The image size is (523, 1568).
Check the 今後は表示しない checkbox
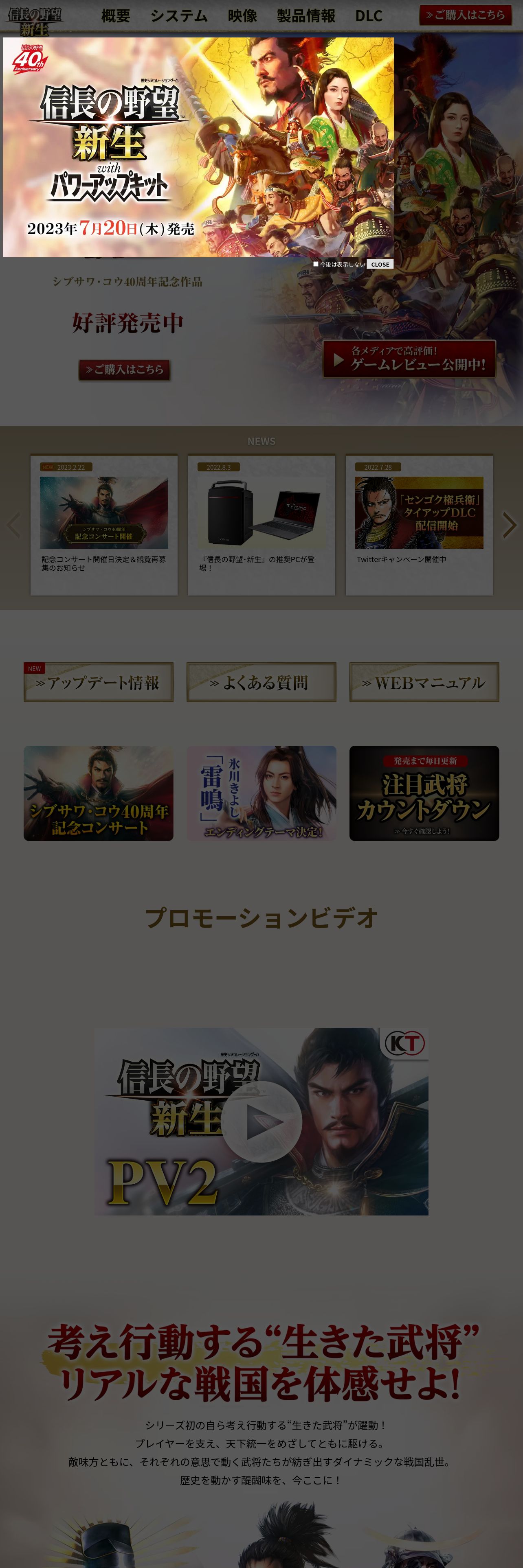click(x=316, y=264)
